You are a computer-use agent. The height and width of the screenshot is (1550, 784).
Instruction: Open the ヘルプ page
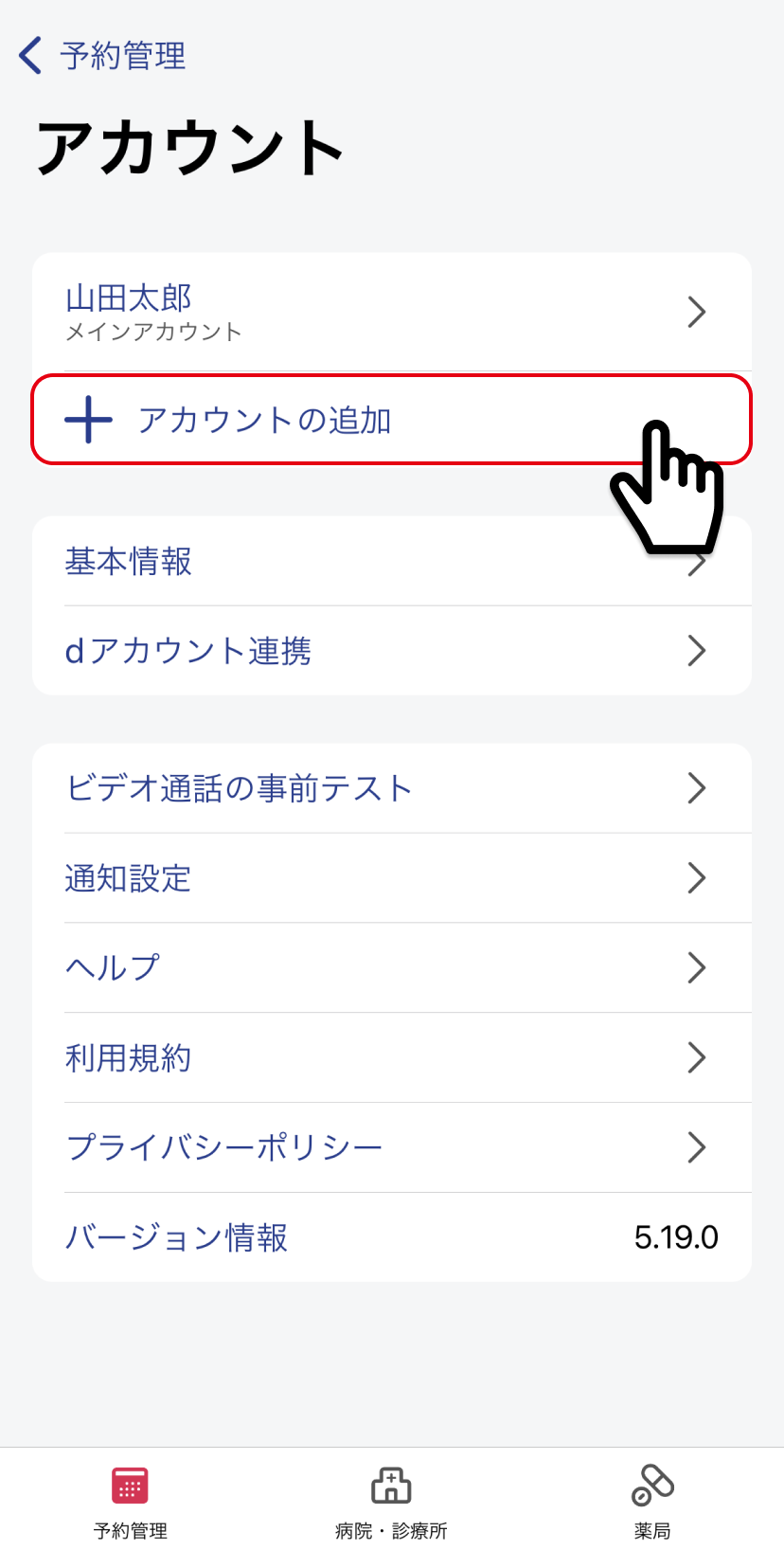click(x=392, y=967)
